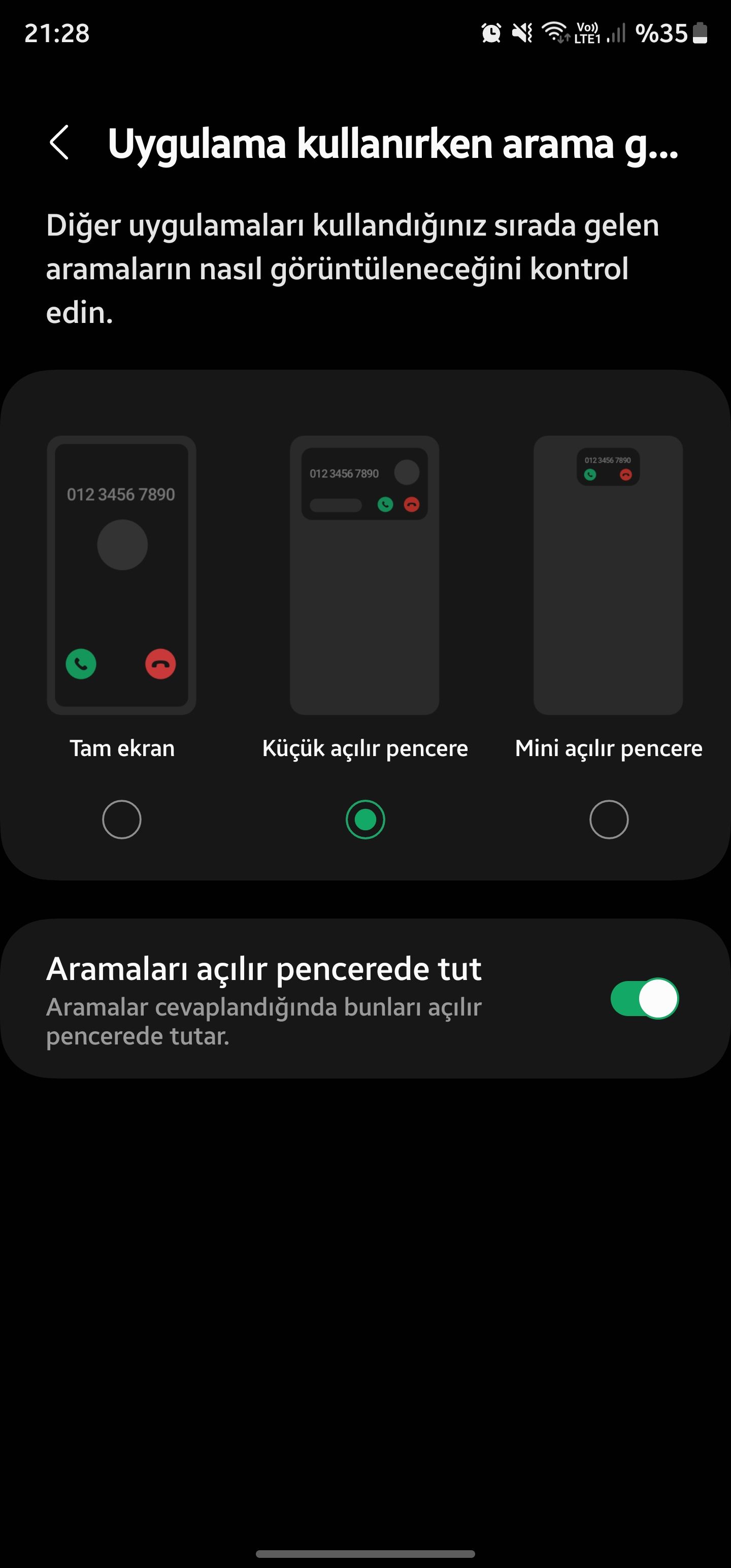Tap the green answer icon in Mini açılır pencere preview
731x1568 pixels.
point(589,475)
